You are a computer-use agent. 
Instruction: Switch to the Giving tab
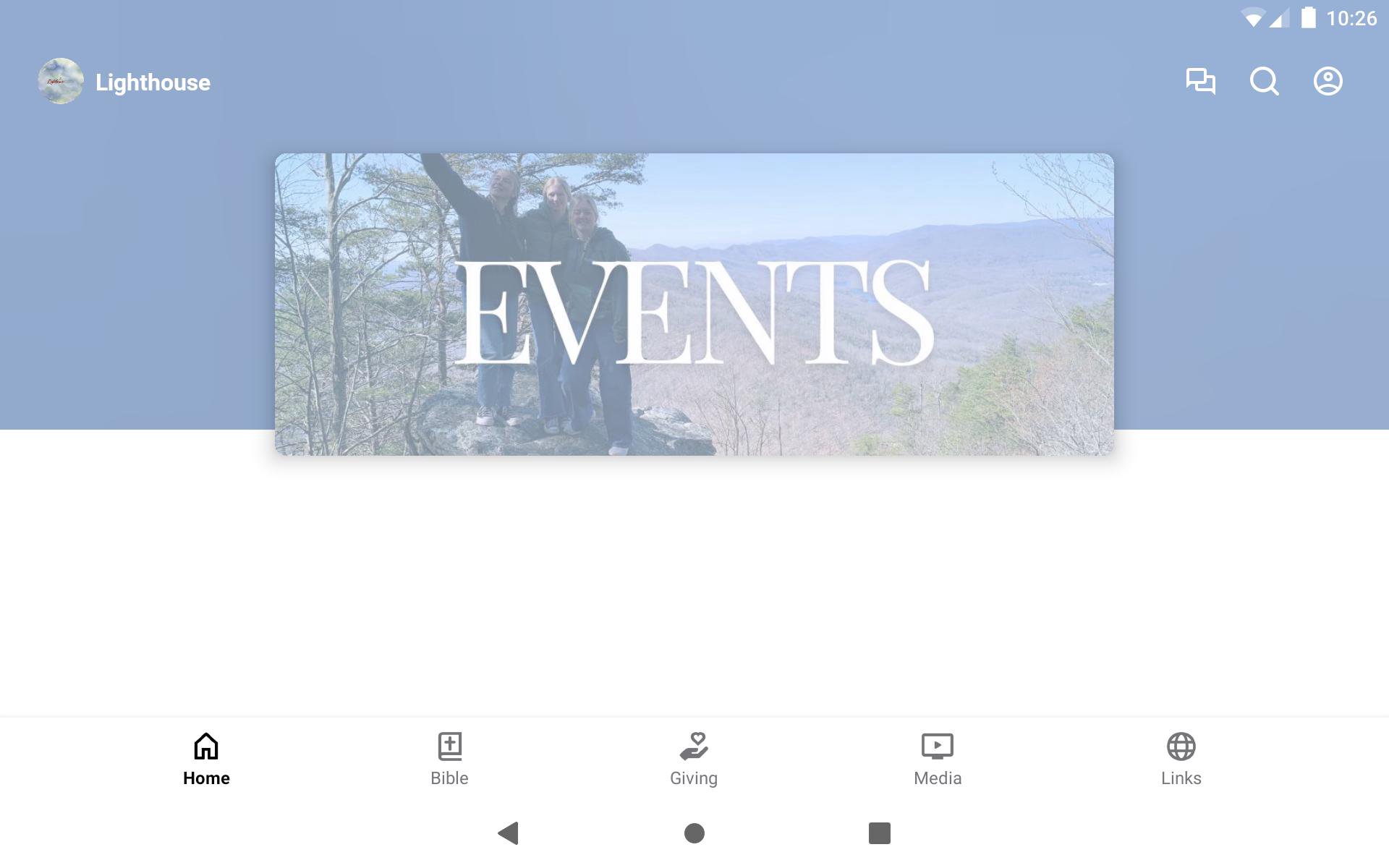tap(693, 759)
